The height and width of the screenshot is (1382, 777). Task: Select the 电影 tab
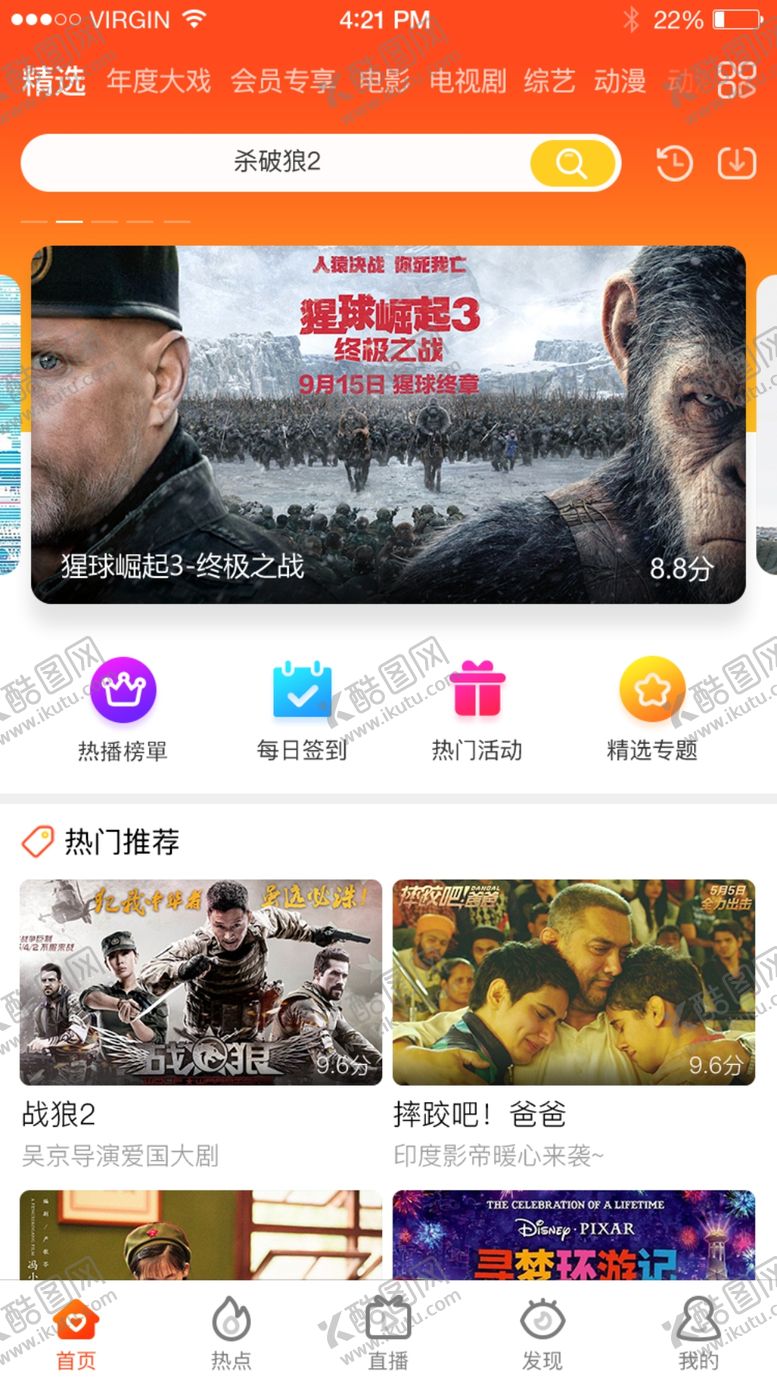384,81
